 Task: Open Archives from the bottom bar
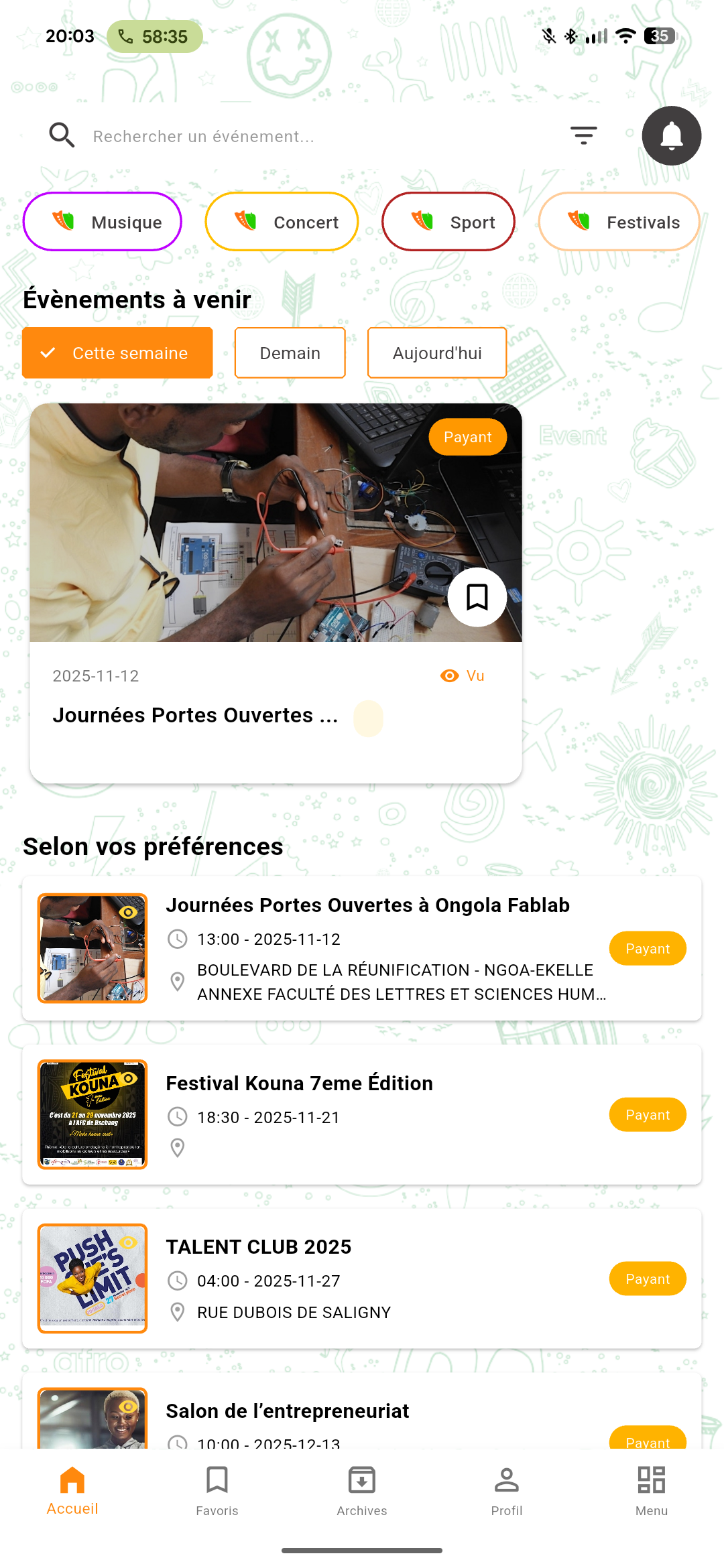coord(362,1494)
